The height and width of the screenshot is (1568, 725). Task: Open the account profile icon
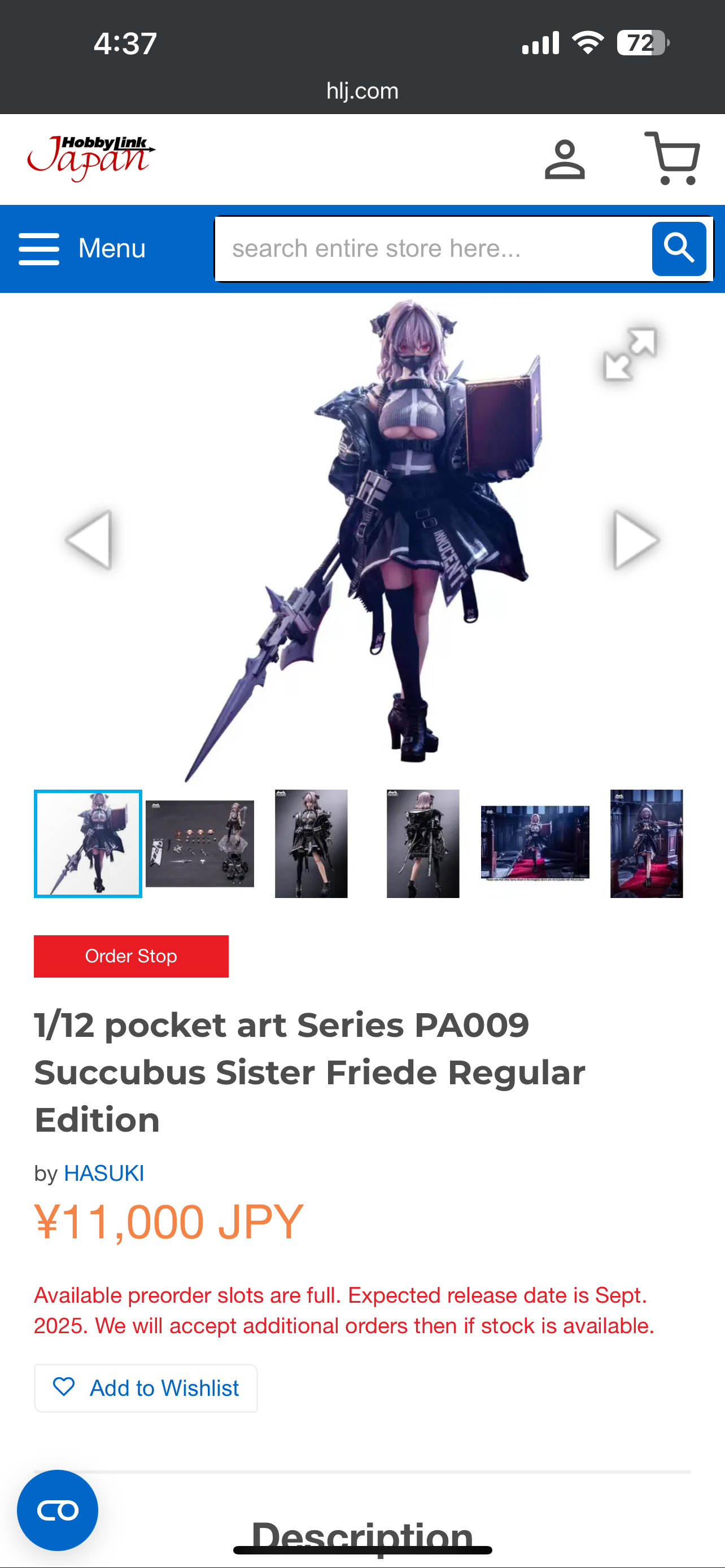(x=564, y=160)
